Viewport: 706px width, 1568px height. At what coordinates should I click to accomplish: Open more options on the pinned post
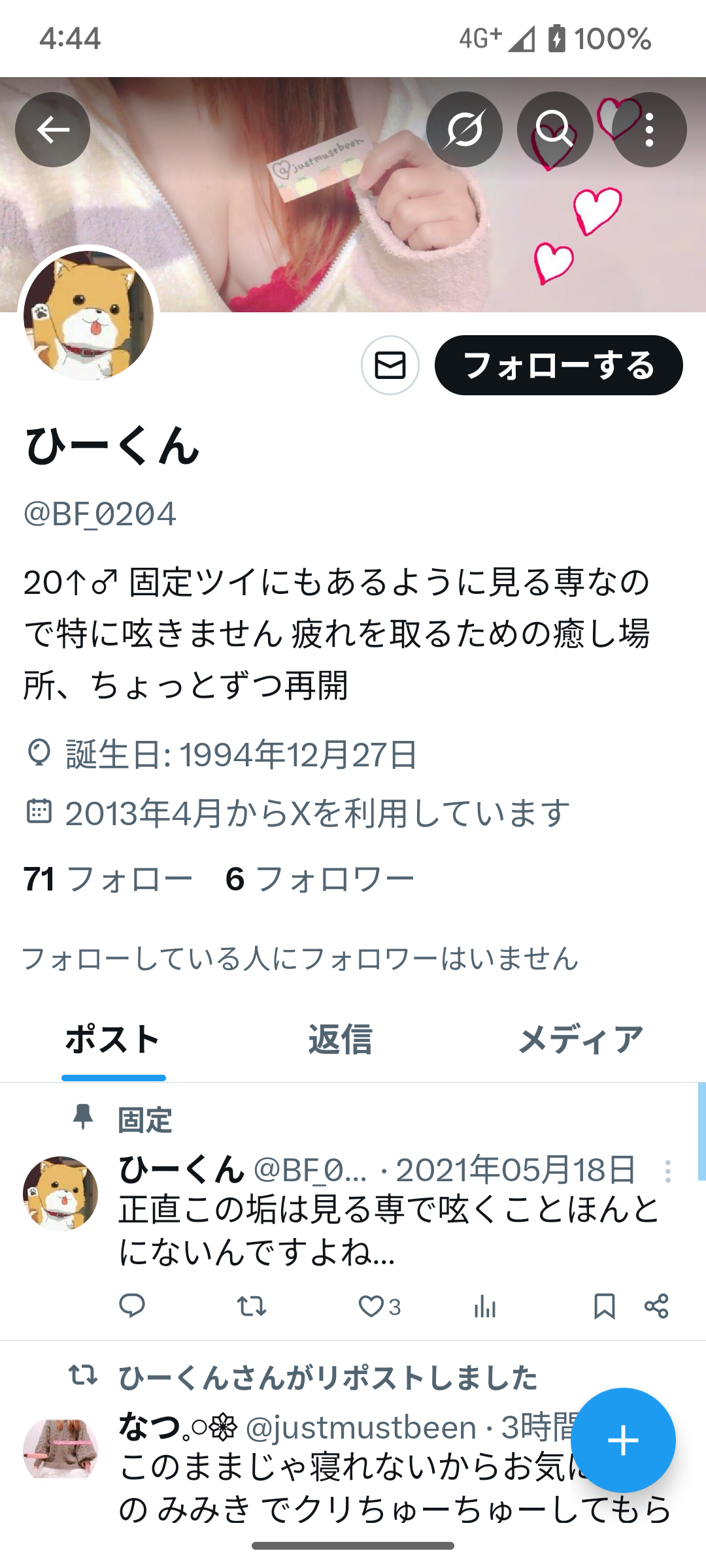pos(667,1171)
